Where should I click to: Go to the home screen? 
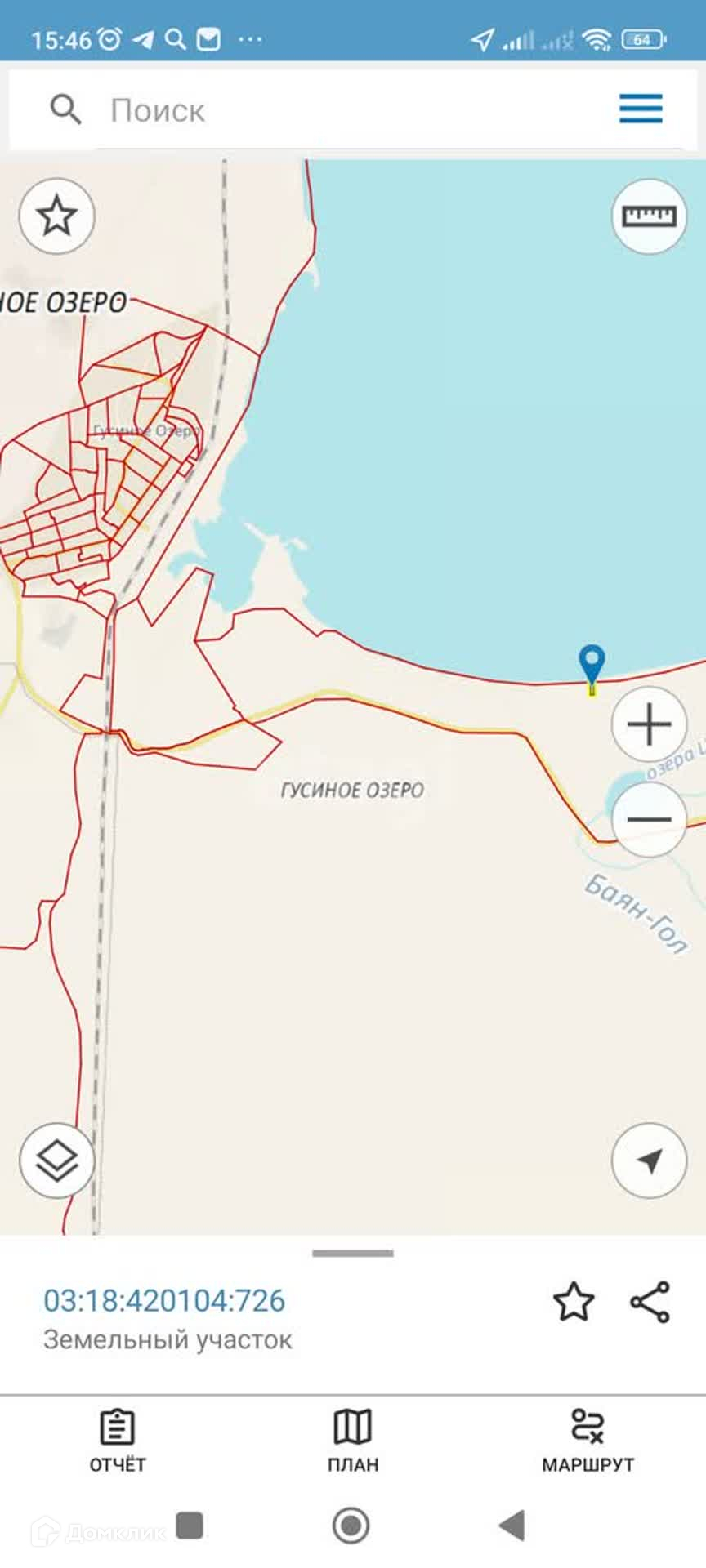point(351,1525)
